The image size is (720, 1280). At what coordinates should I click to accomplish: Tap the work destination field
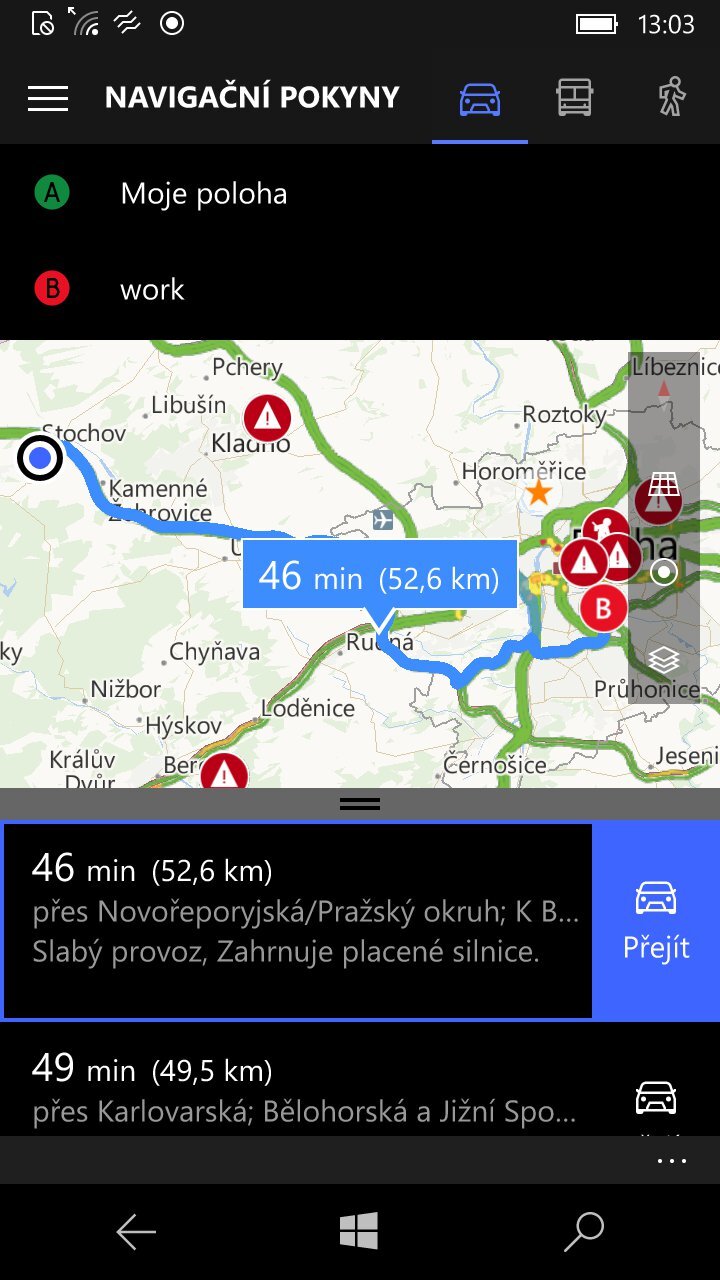[x=152, y=290]
